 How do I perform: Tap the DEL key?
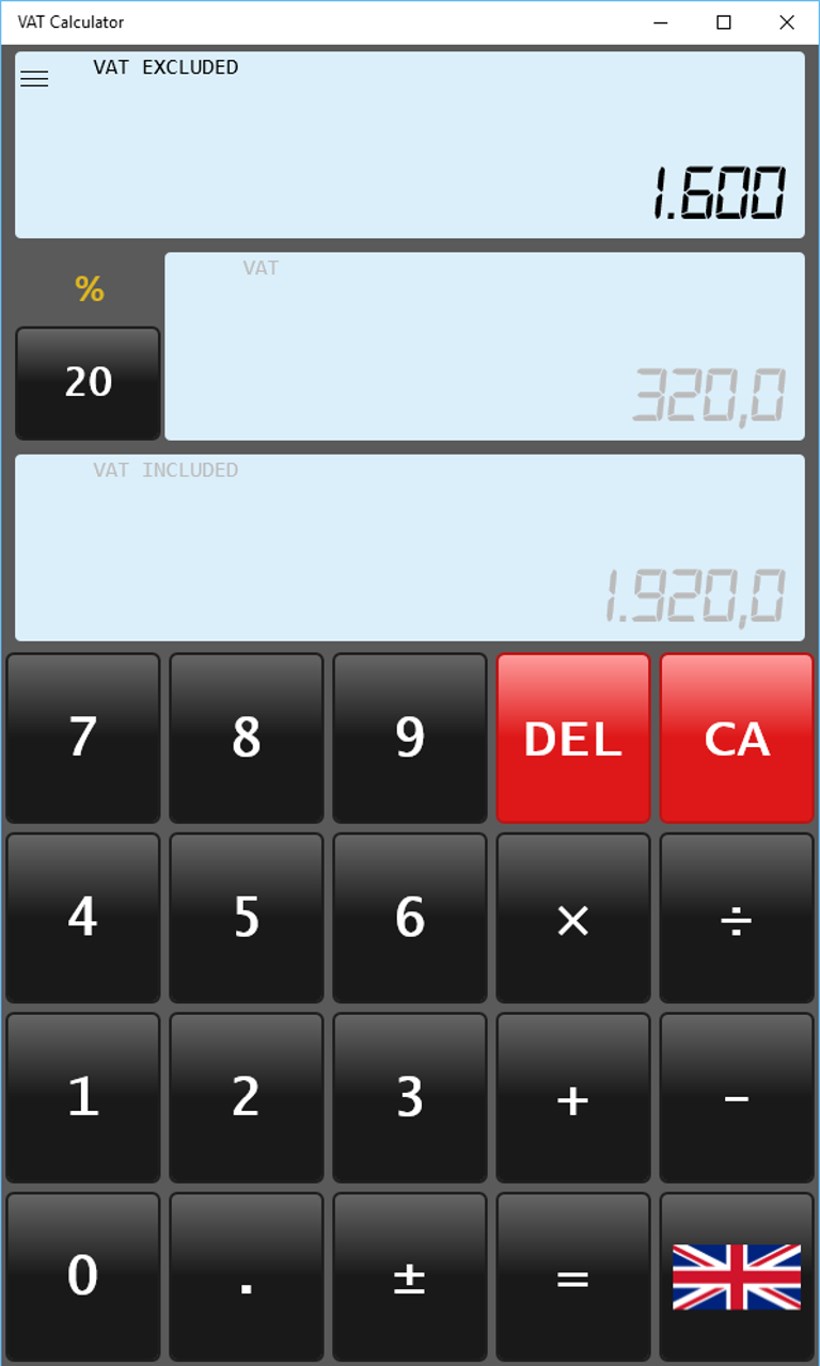[x=573, y=738]
